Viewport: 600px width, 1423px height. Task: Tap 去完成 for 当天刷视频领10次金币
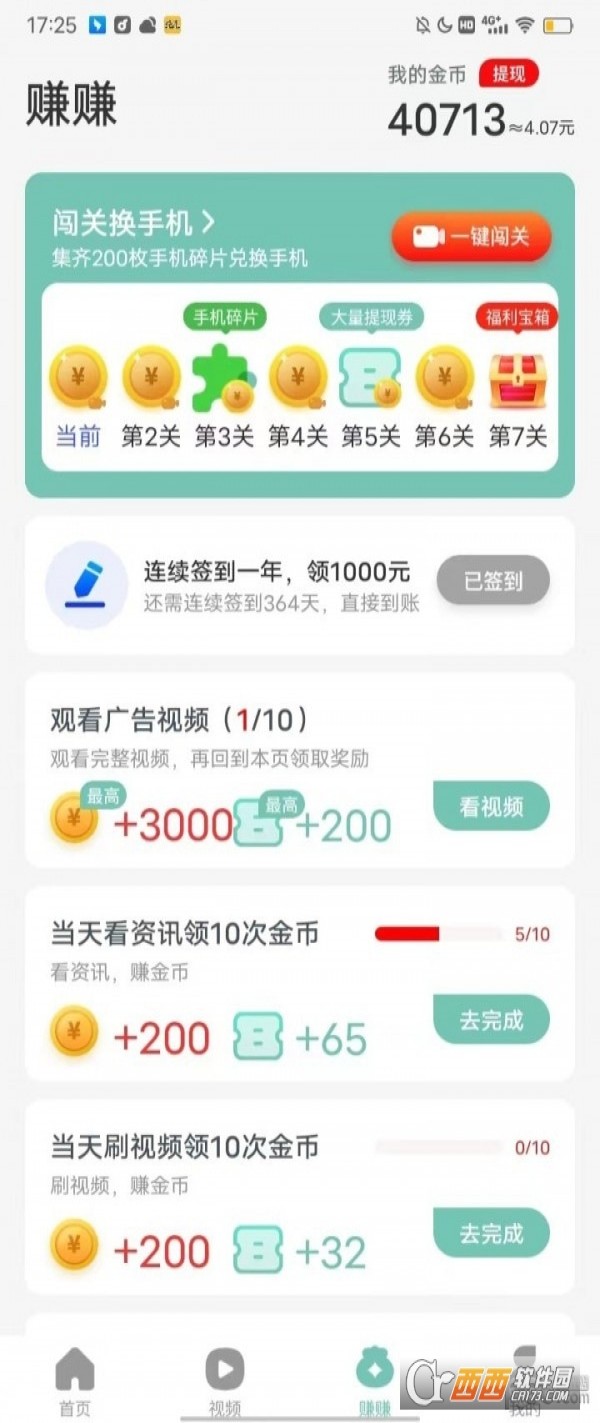[491, 1233]
